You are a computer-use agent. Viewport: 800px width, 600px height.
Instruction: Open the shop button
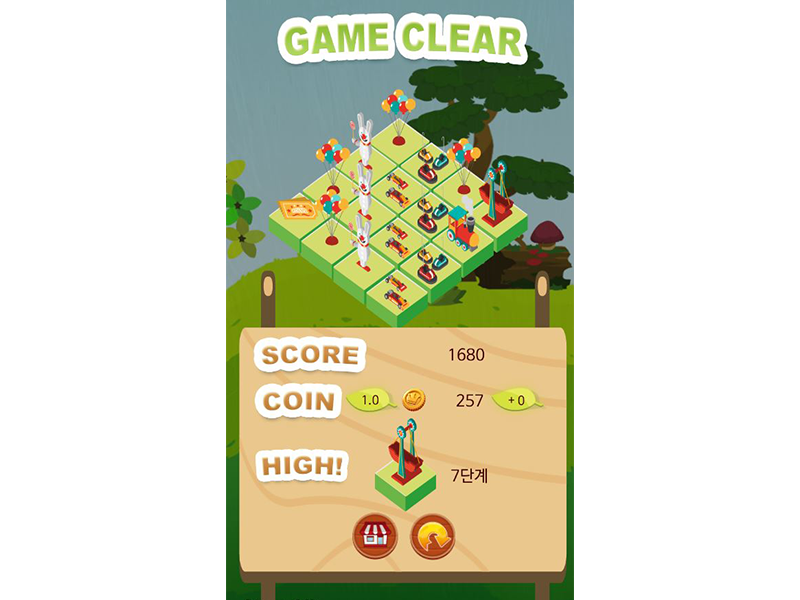(375, 537)
